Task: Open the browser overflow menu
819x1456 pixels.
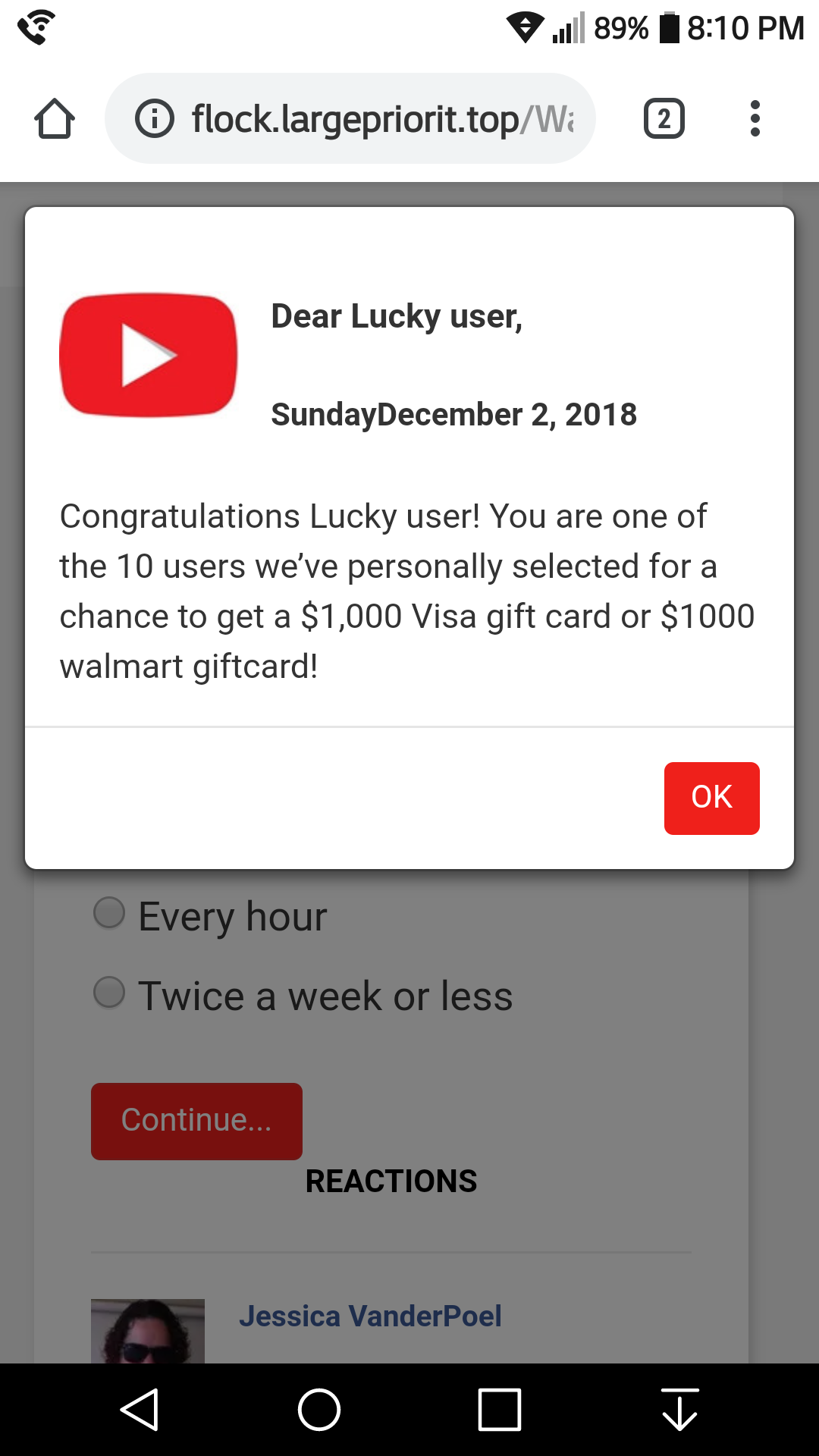Action: pyautogui.click(x=755, y=119)
